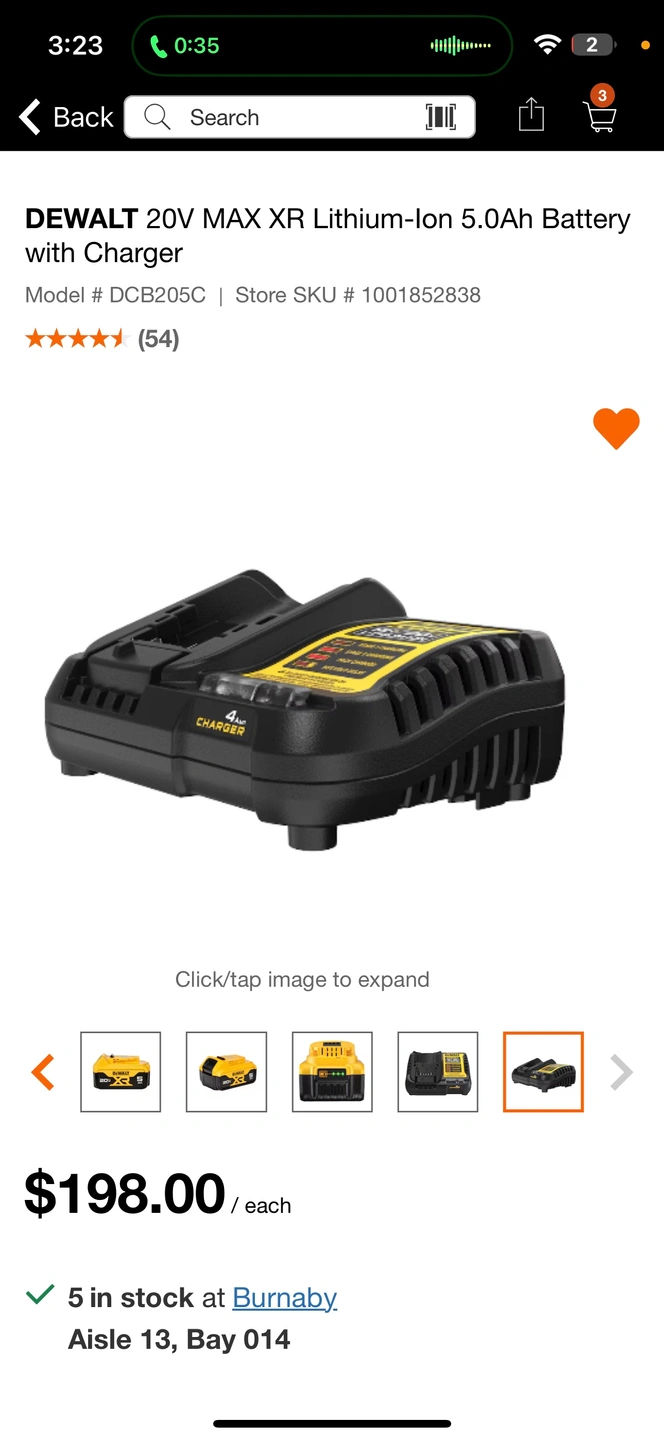Remove product from favorites heart
The height and width of the screenshot is (1440, 664).
[615, 428]
